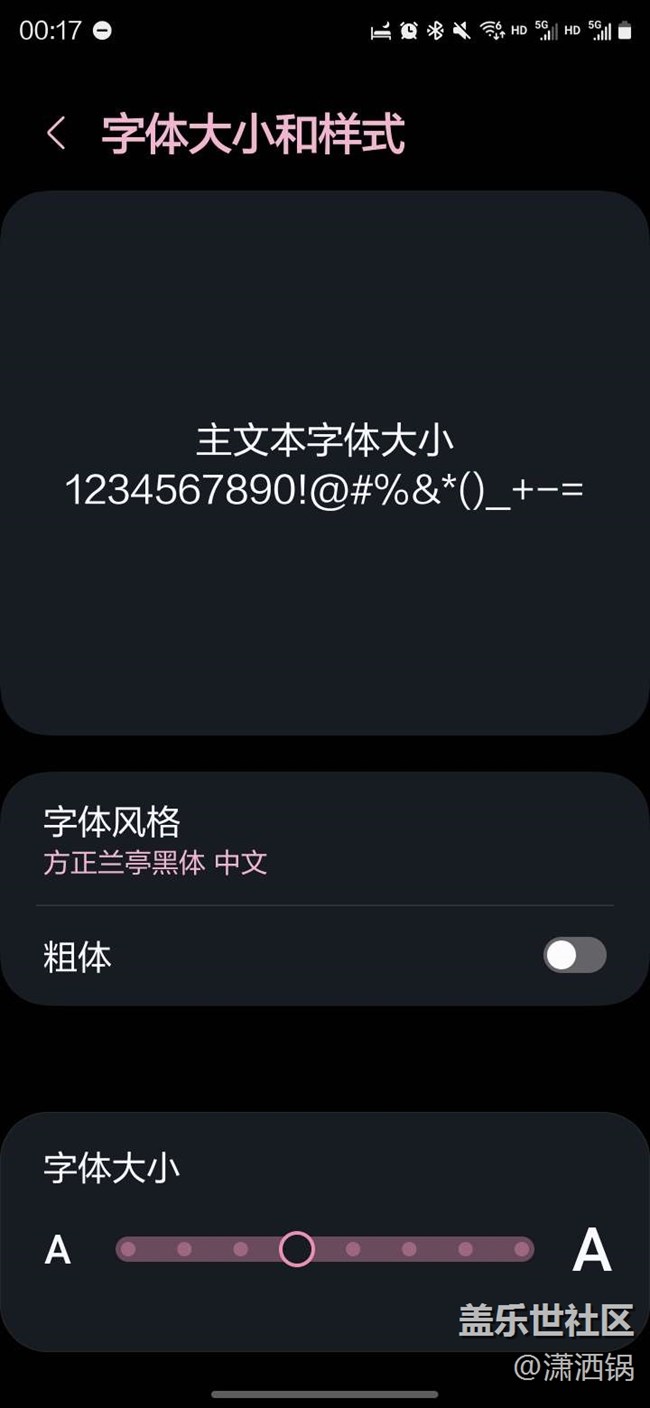Go back from 字体大小和样式 screen
The width and height of the screenshot is (650, 1408).
pyautogui.click(x=56, y=134)
